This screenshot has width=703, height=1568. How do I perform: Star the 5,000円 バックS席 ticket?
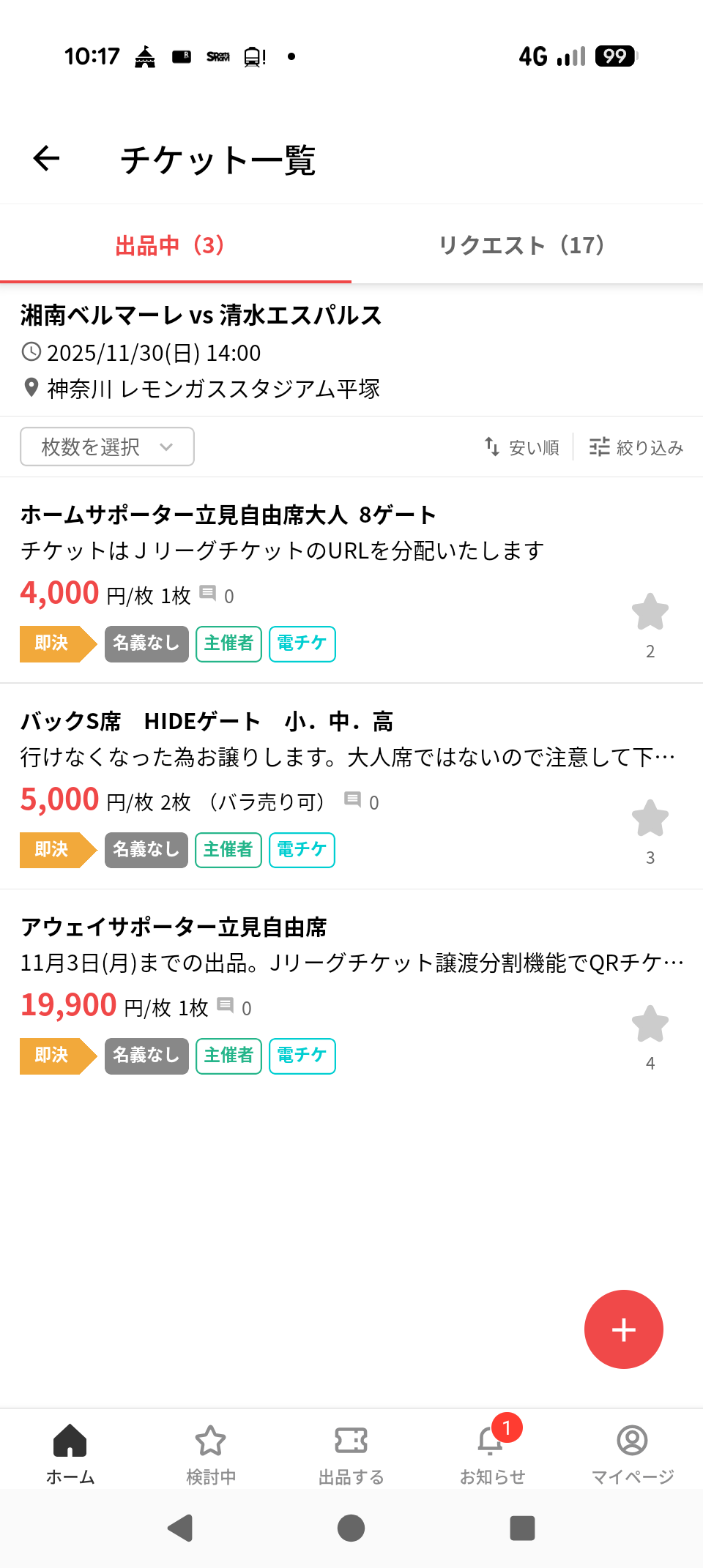650,818
